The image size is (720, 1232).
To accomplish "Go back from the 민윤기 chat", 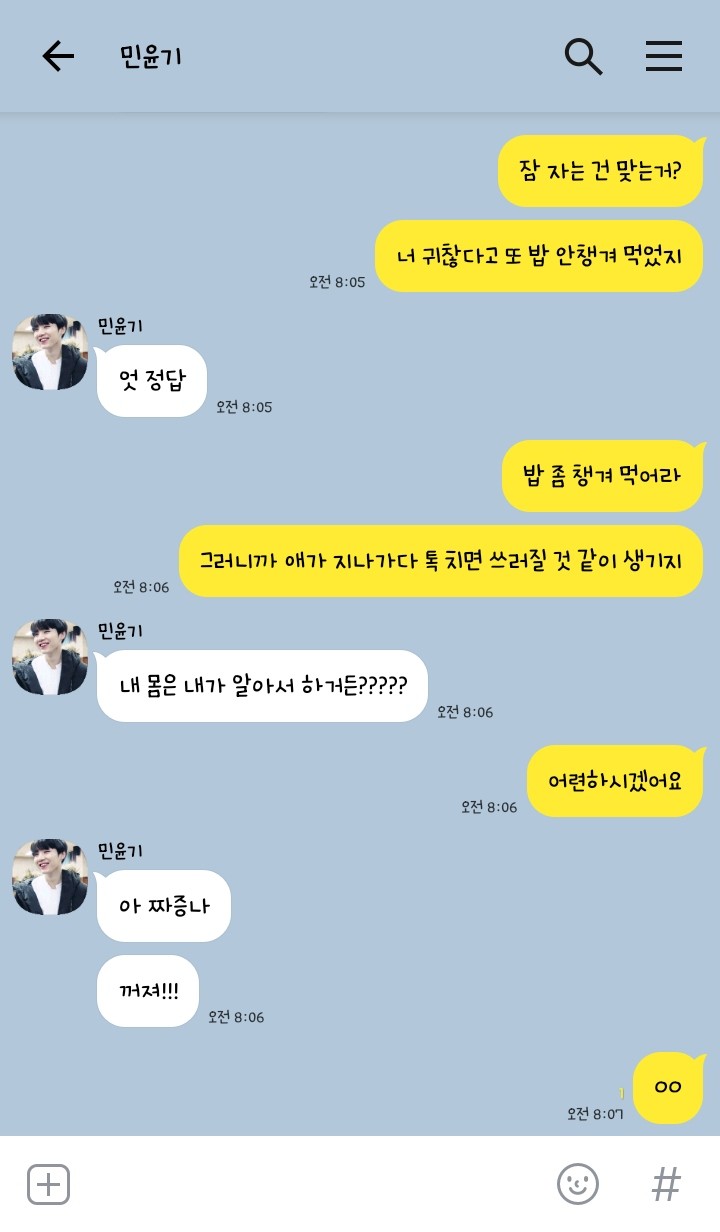I will pos(58,57).
